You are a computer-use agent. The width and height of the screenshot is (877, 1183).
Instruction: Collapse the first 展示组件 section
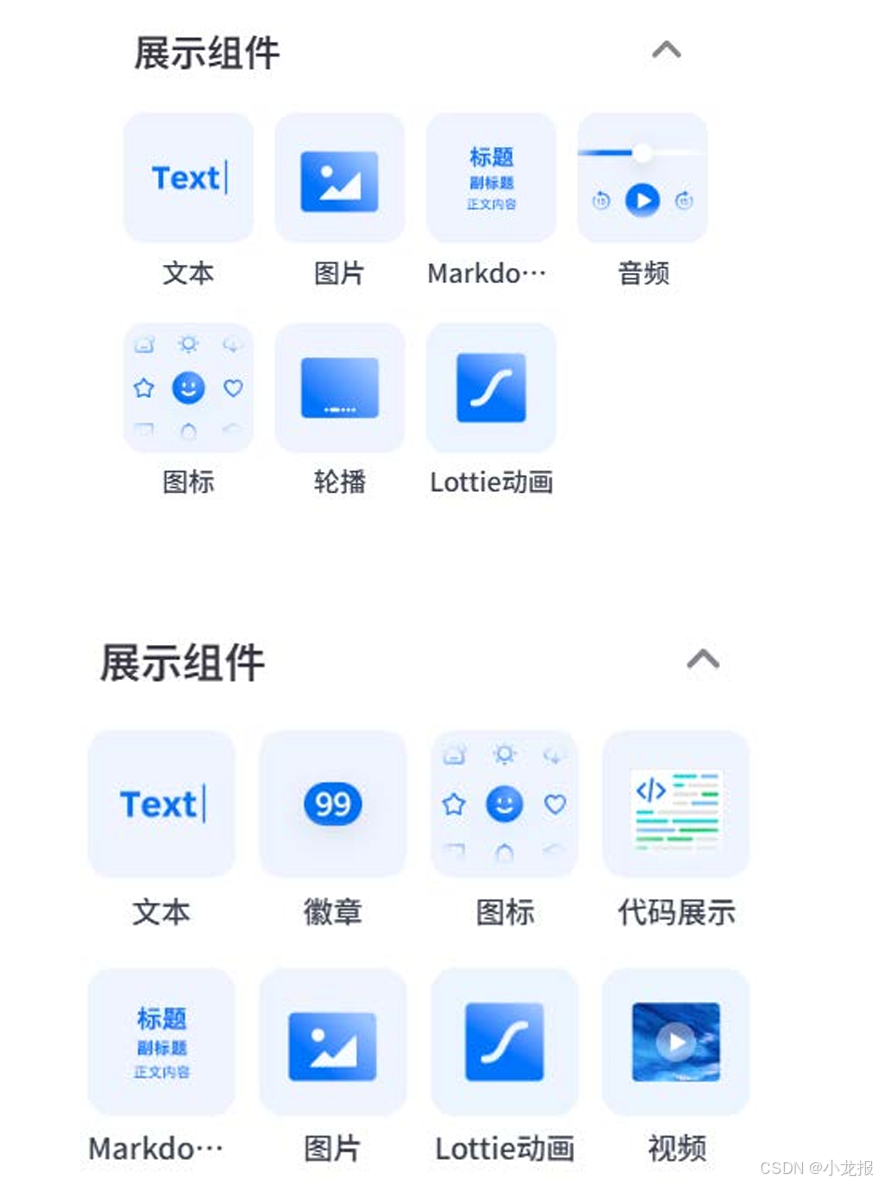tap(665, 51)
